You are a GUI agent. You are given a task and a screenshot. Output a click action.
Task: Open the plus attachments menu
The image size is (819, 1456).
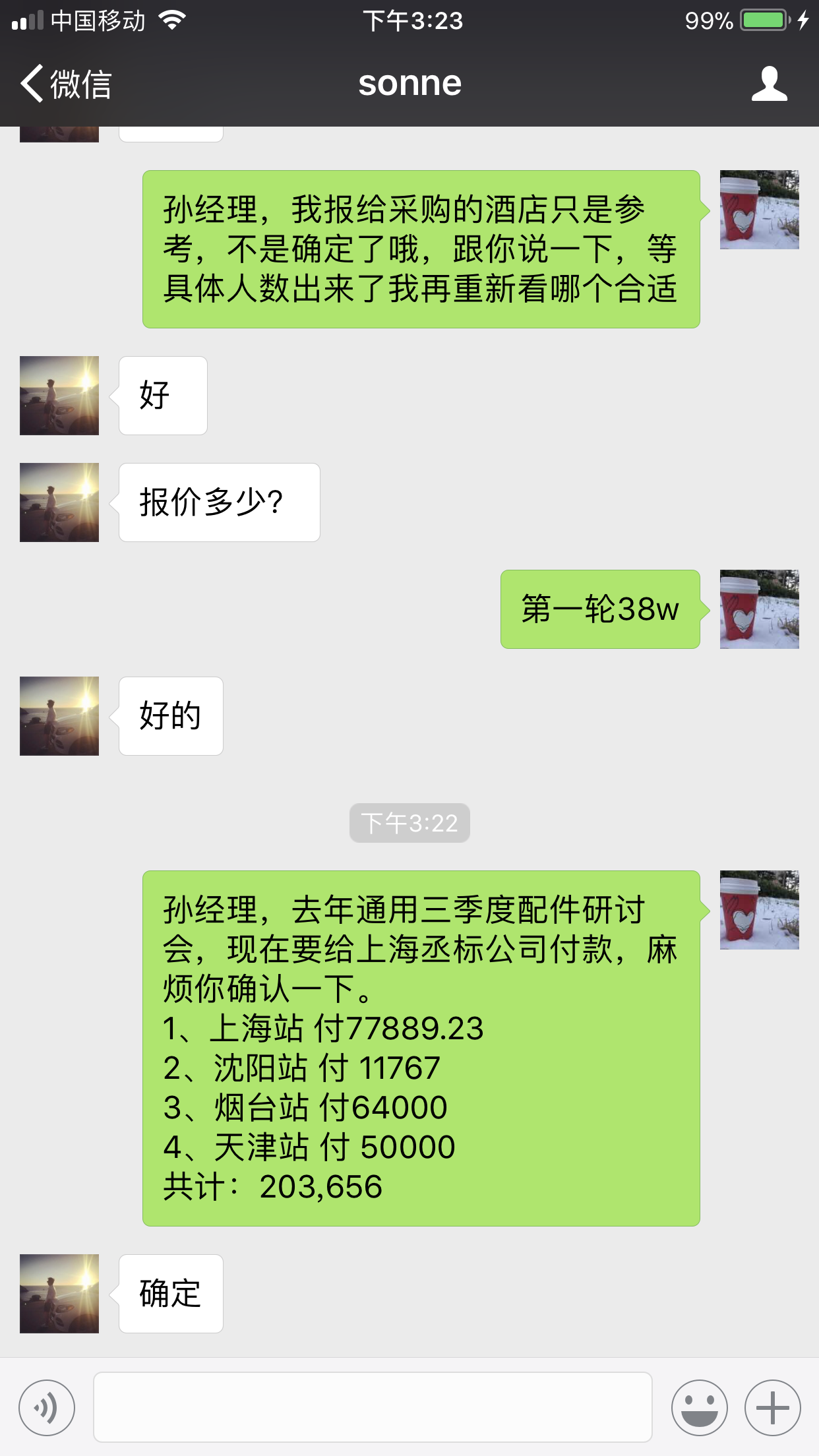[772, 1407]
